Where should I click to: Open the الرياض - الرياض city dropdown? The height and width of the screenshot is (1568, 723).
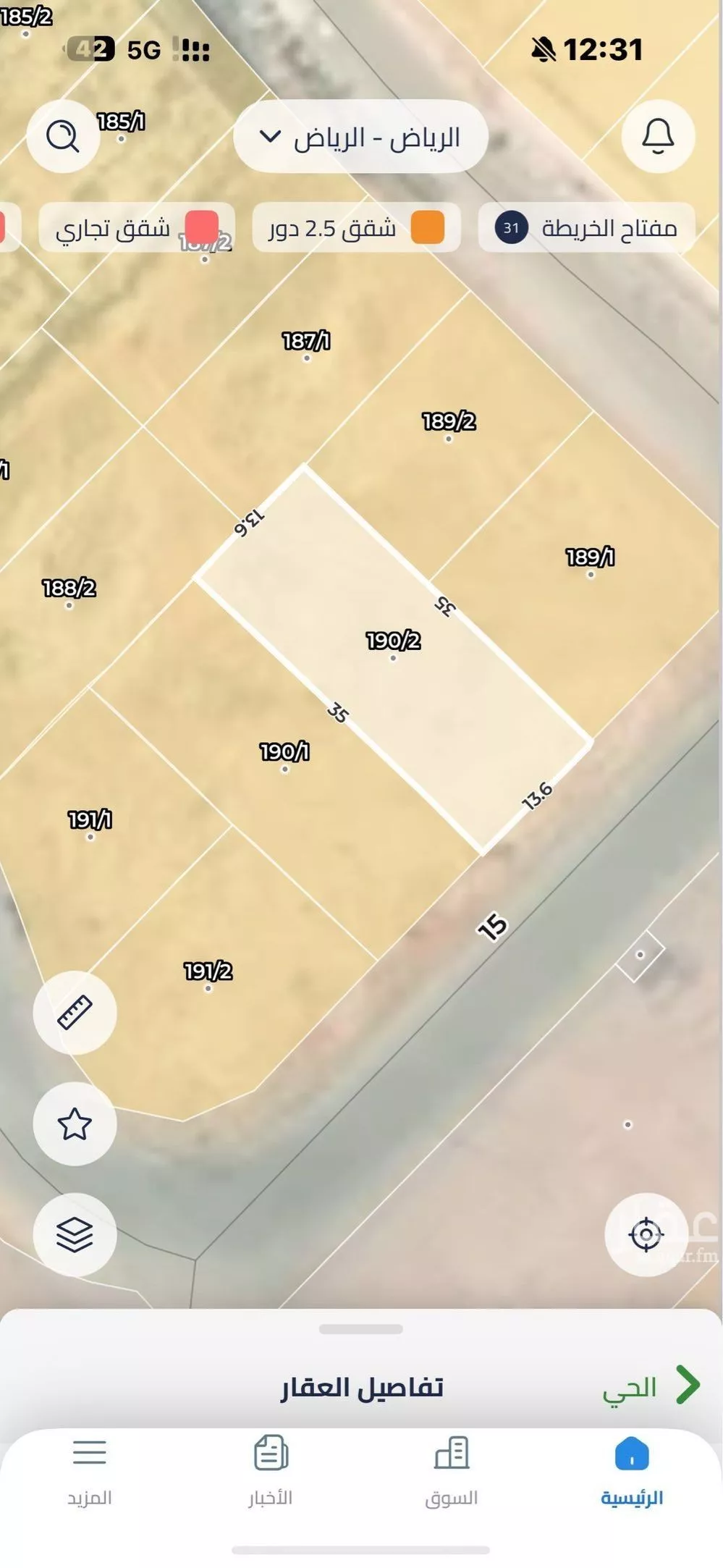(x=361, y=138)
